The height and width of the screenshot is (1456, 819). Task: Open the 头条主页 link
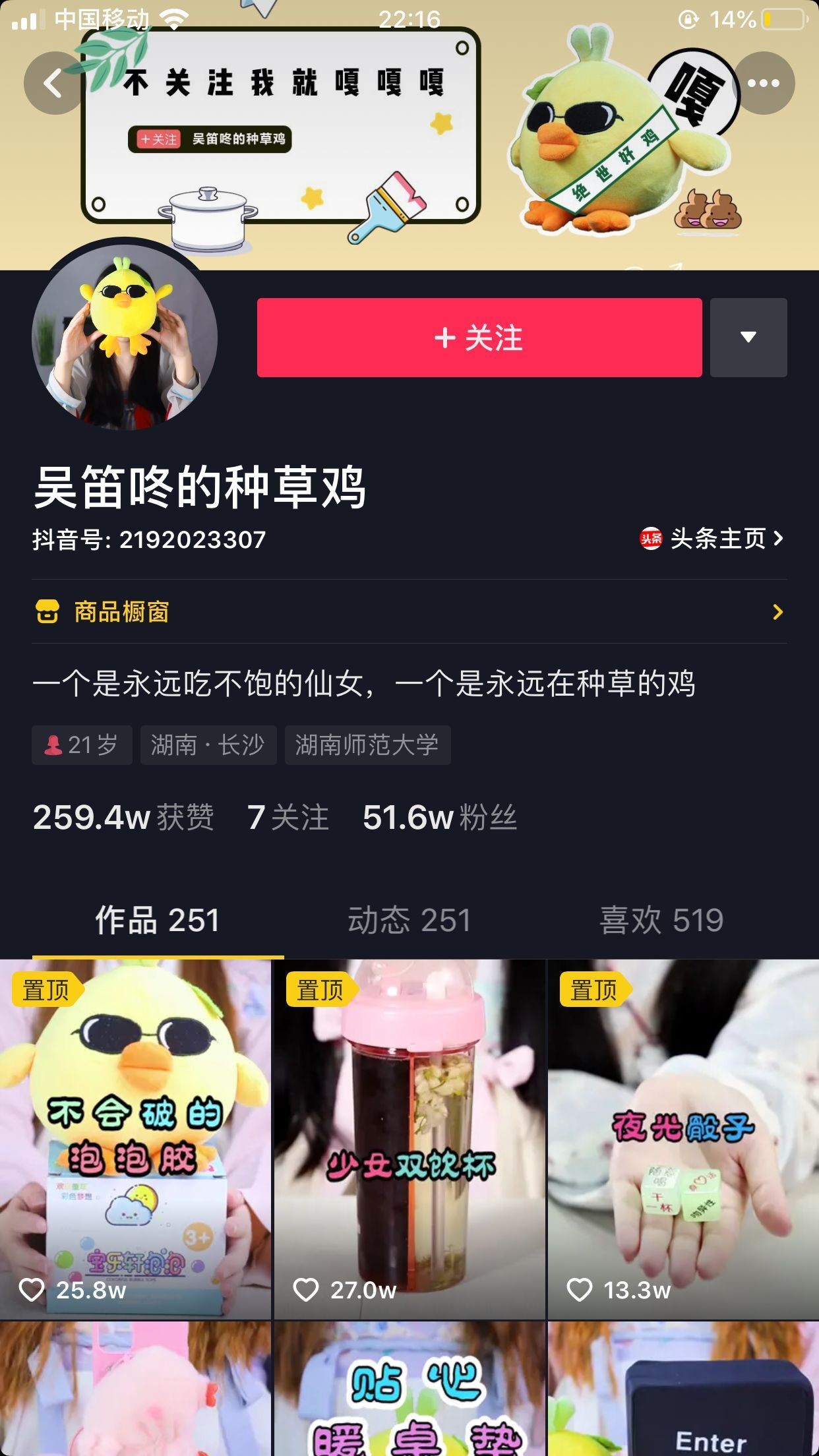click(x=712, y=539)
